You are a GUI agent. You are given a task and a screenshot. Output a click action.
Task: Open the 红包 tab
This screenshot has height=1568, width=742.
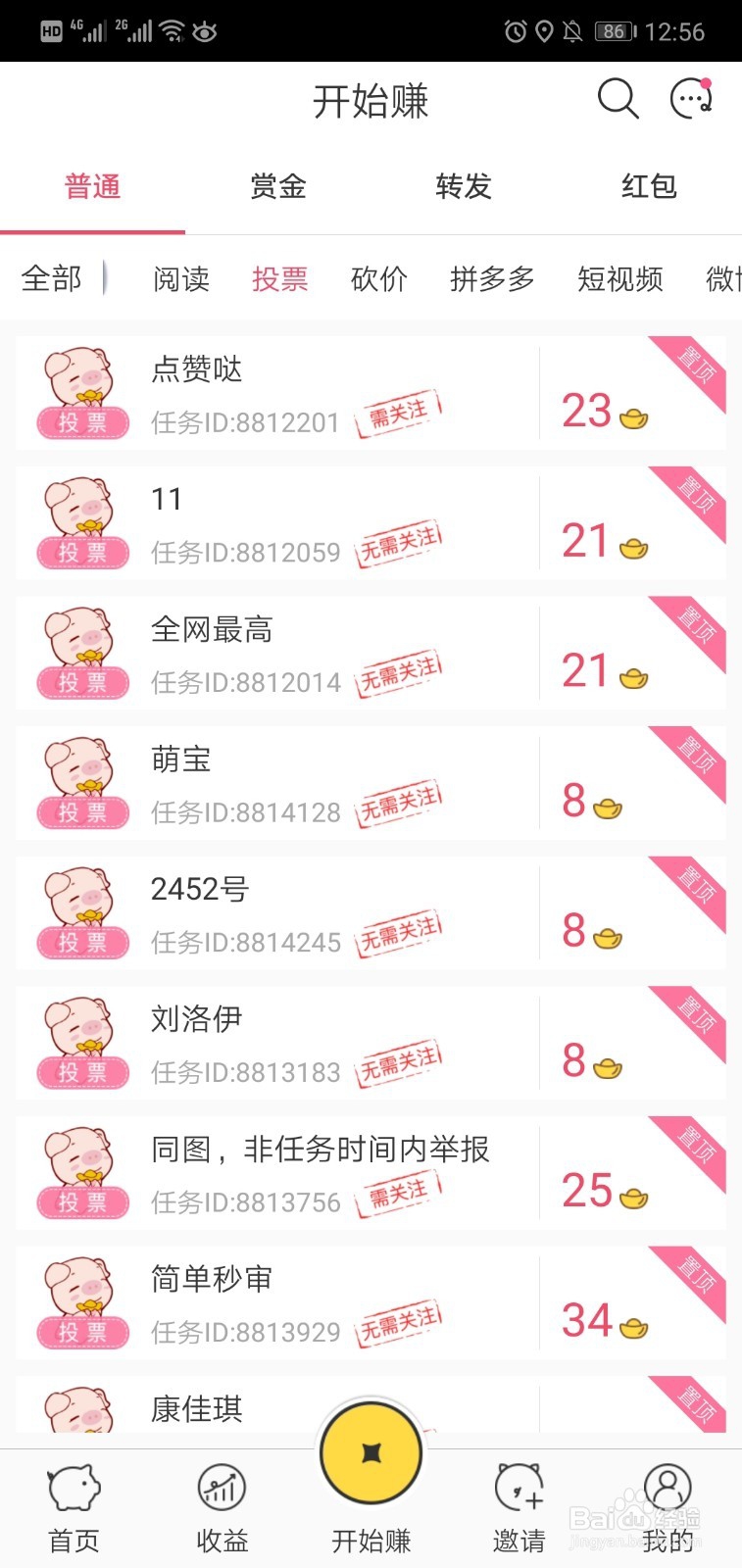[648, 187]
